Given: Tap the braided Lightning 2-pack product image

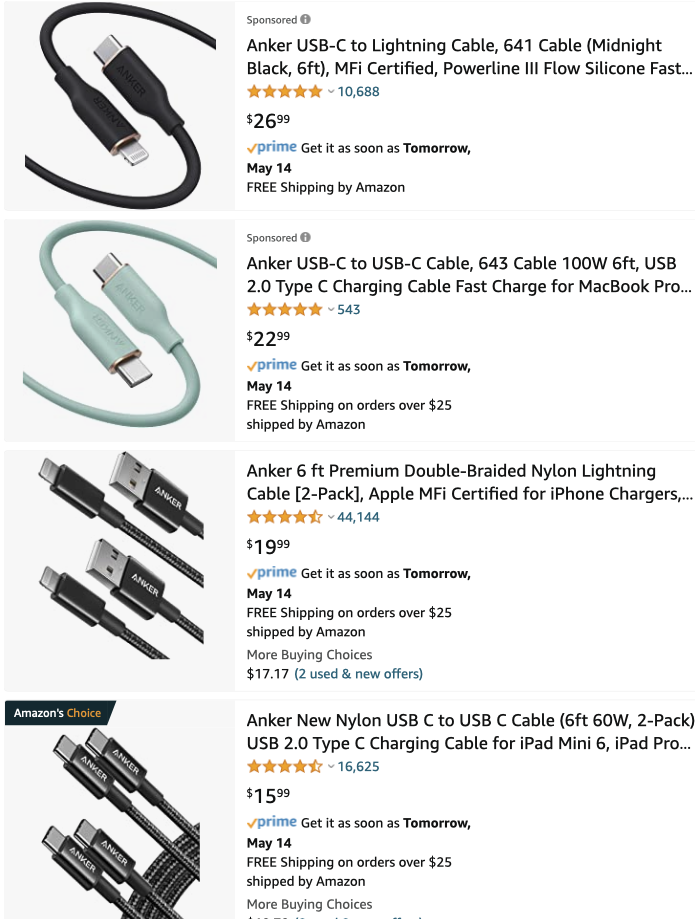Looking at the screenshot, I should tap(119, 570).
